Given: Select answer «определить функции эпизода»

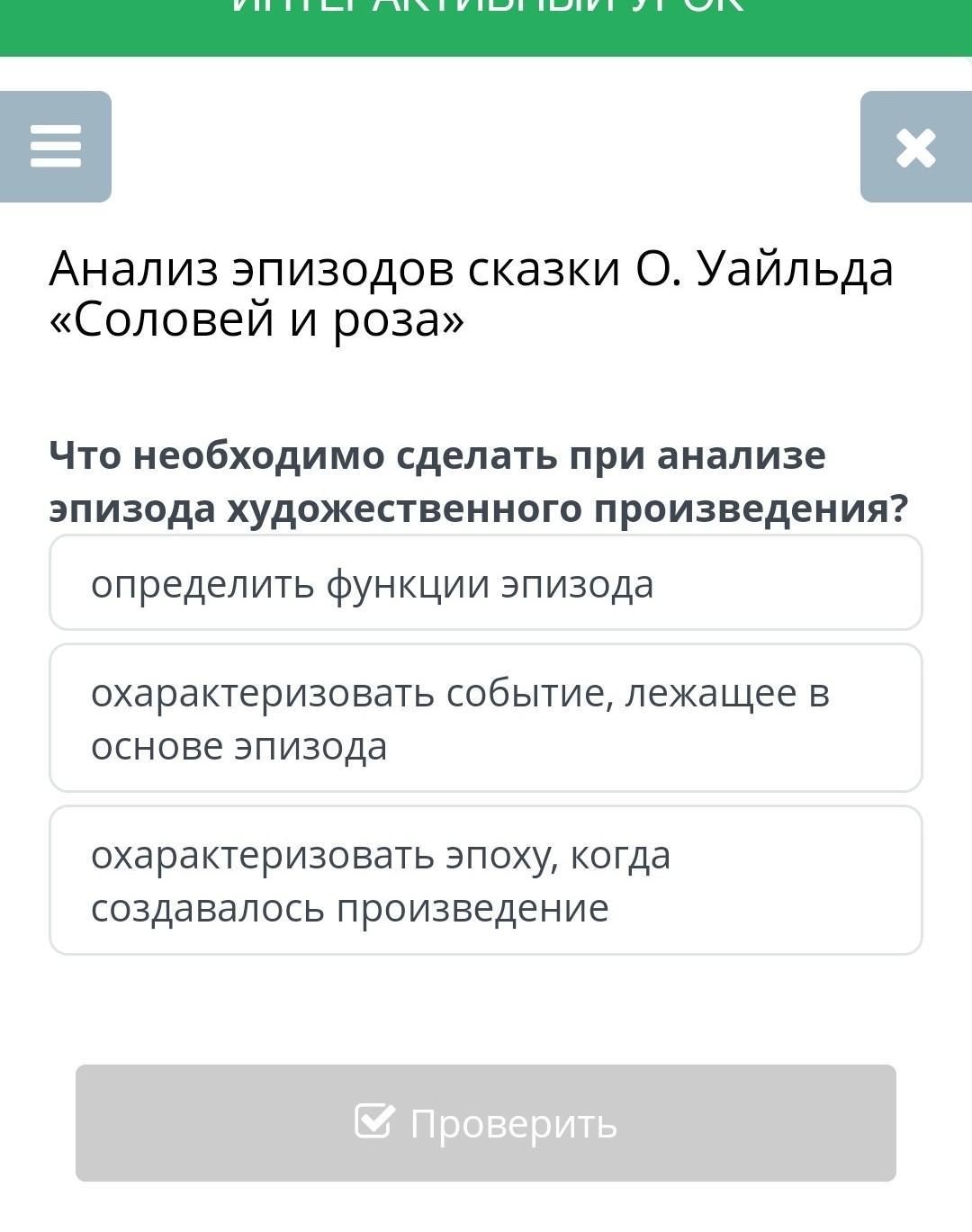Looking at the screenshot, I should click(486, 583).
